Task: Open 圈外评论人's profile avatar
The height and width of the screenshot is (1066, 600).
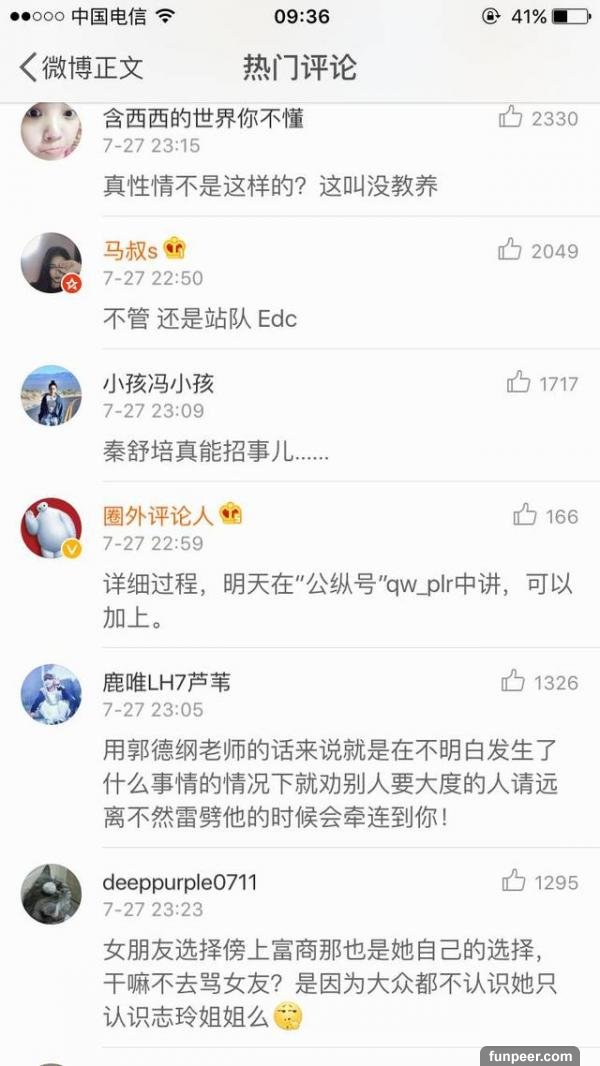Action: coord(51,528)
